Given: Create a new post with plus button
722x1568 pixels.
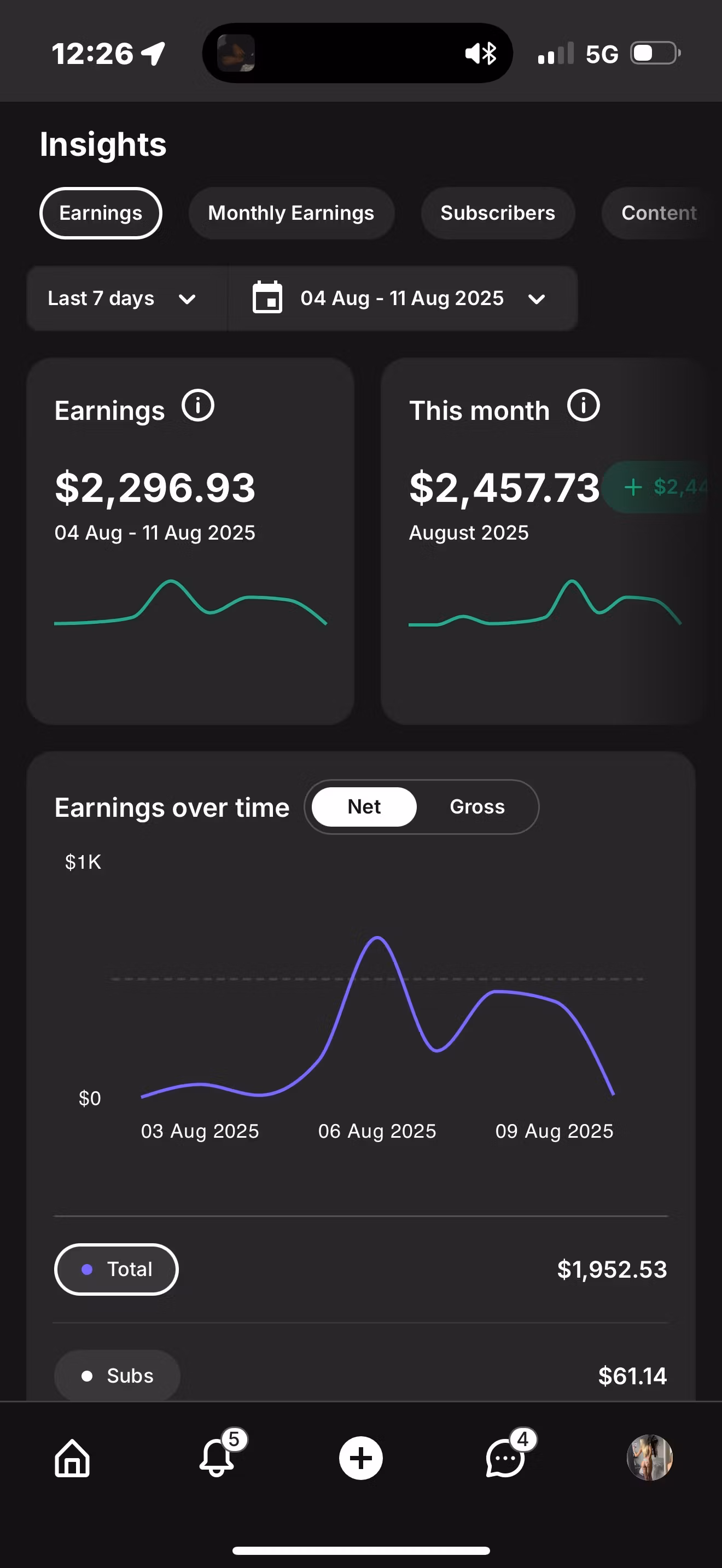Looking at the screenshot, I should pos(360,1458).
